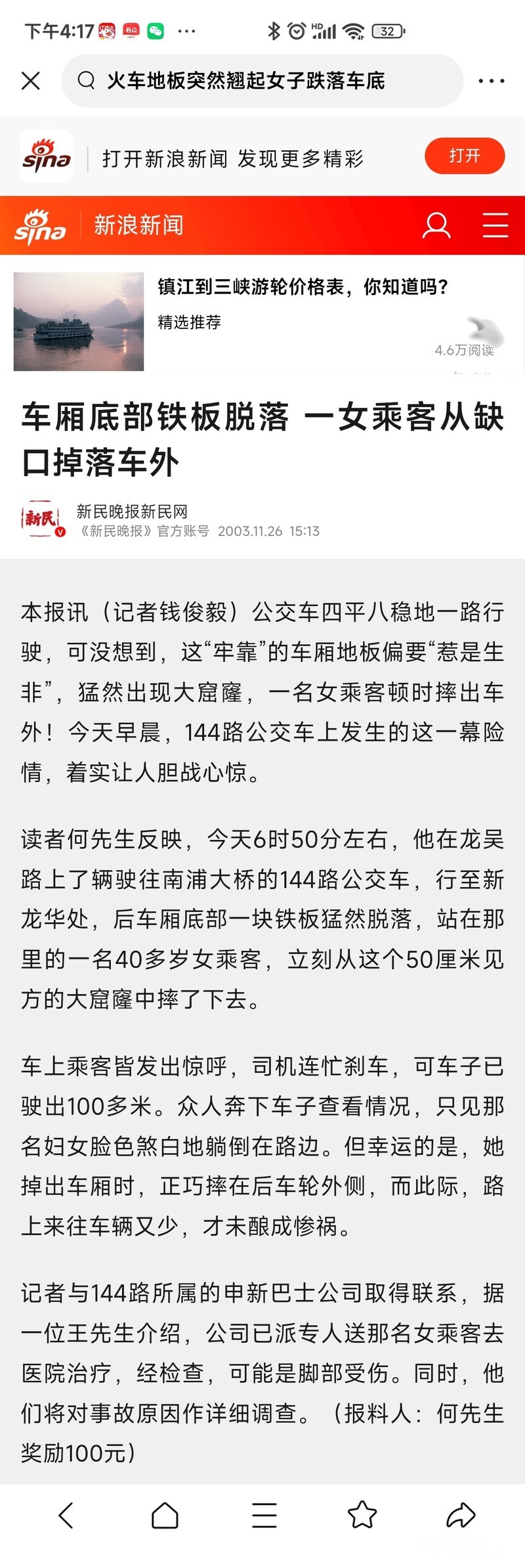Open the user account icon in the Sina header
This screenshot has height=1568, width=525.
pos(436,225)
